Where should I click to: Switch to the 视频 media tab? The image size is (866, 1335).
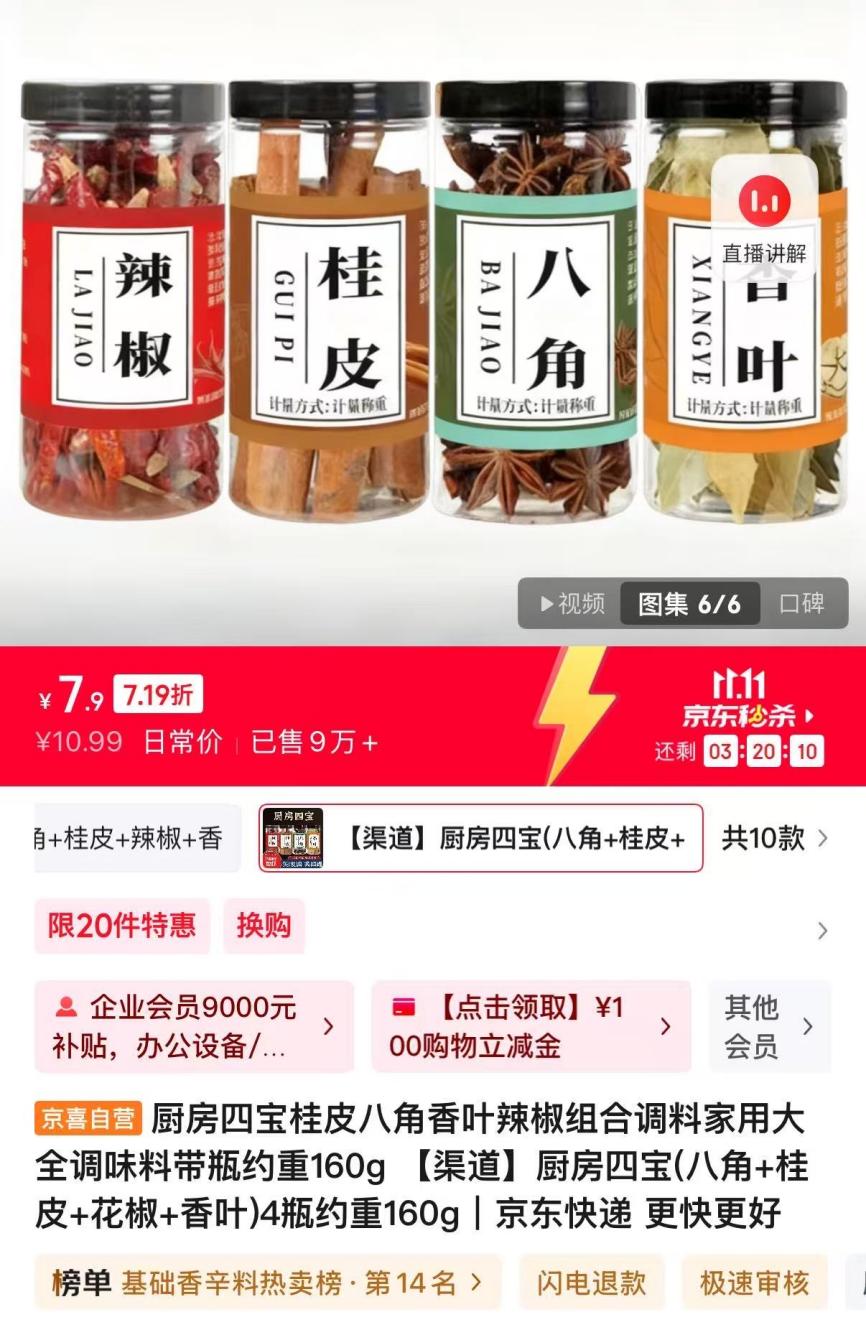[x=571, y=603]
